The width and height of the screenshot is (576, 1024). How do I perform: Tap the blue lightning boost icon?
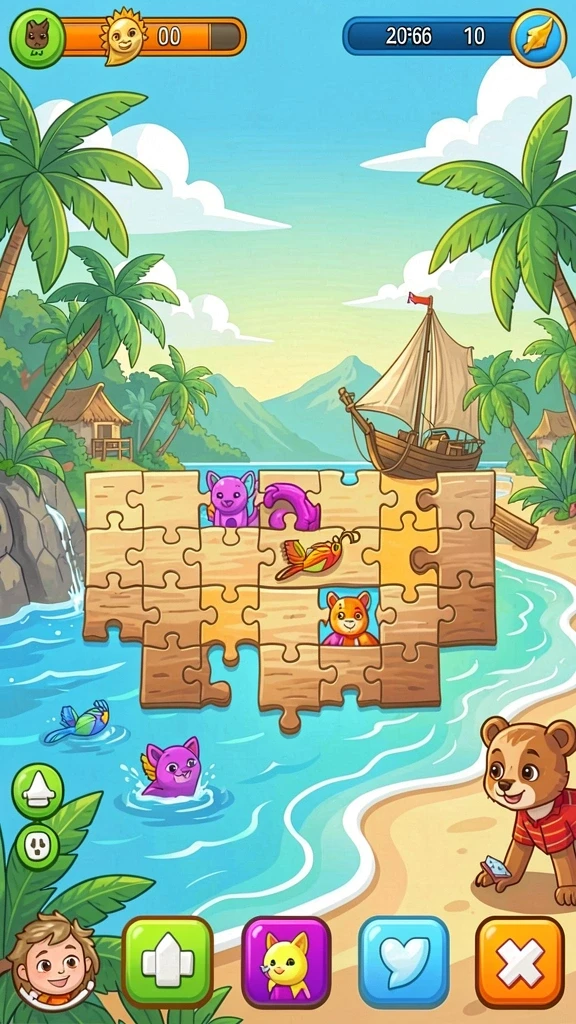pos(538,38)
